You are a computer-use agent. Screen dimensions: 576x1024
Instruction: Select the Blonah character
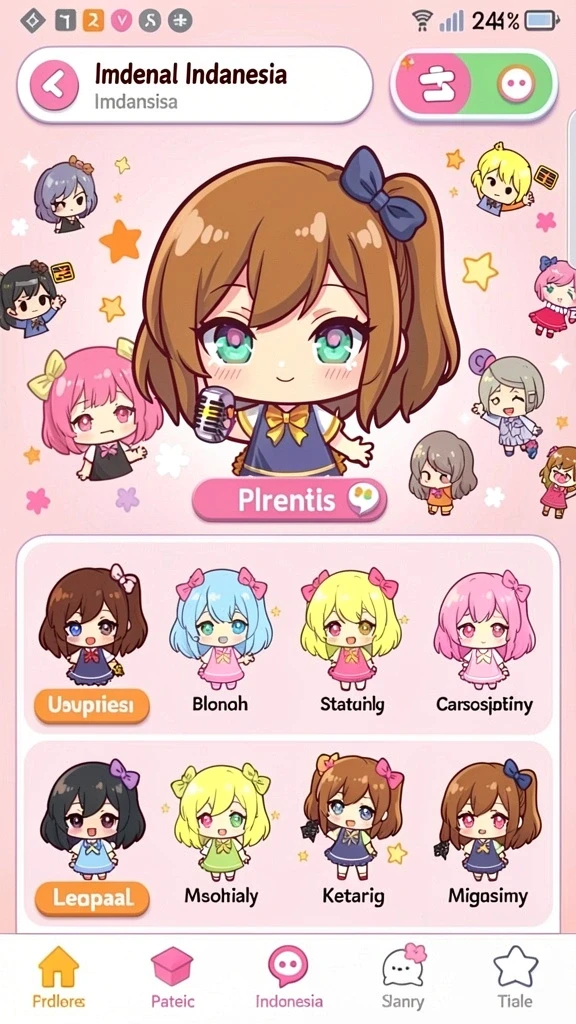coord(220,638)
